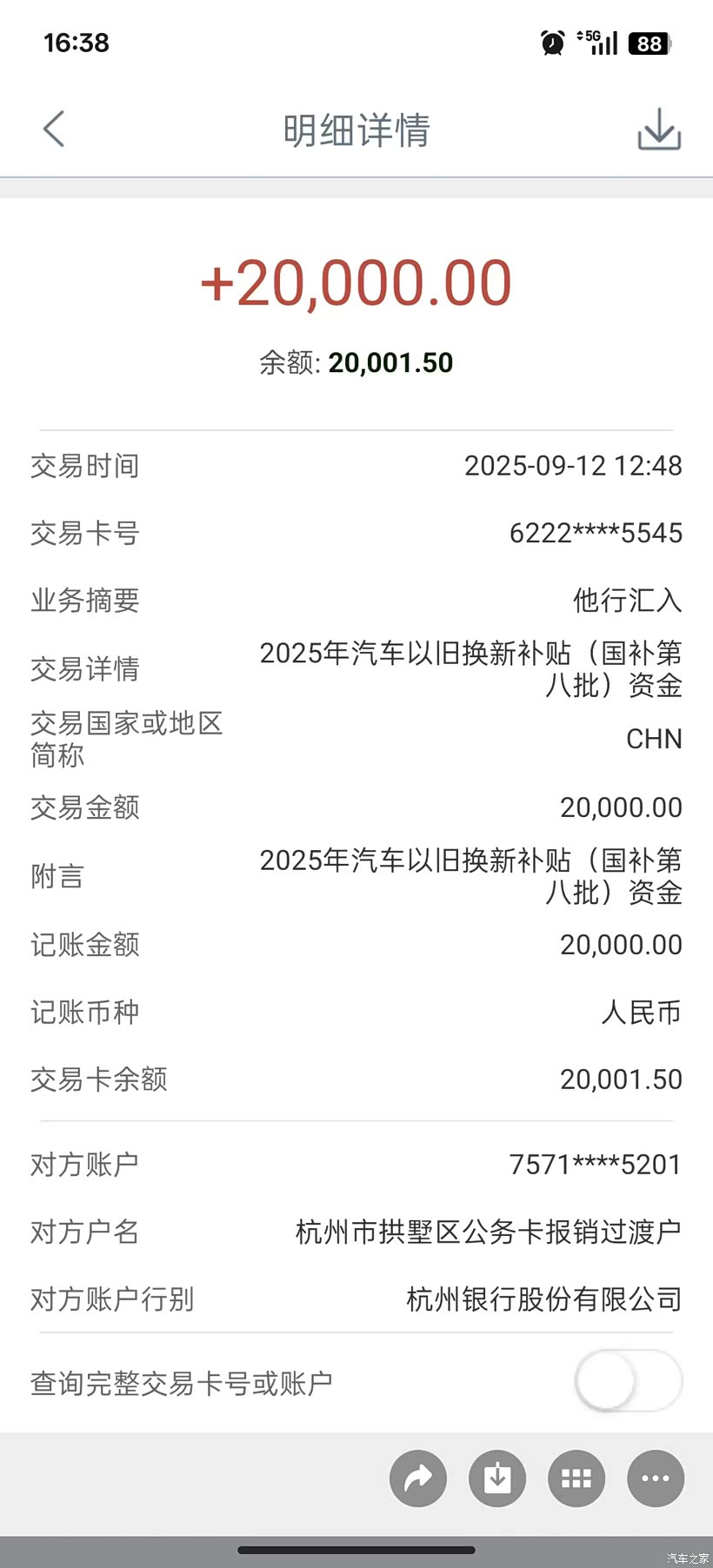The height and width of the screenshot is (1568, 713).
Task: Open the grid menu icon
Action: tap(576, 1478)
